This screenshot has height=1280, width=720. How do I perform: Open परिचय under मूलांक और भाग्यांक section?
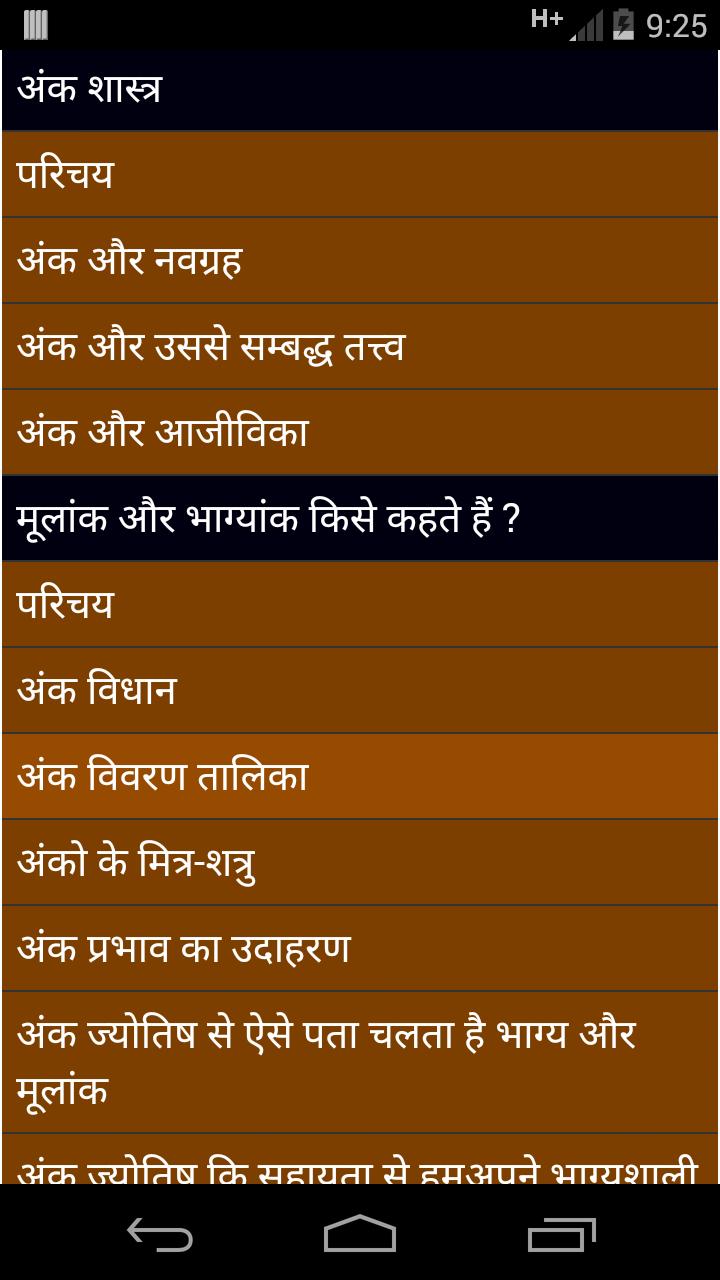point(360,605)
